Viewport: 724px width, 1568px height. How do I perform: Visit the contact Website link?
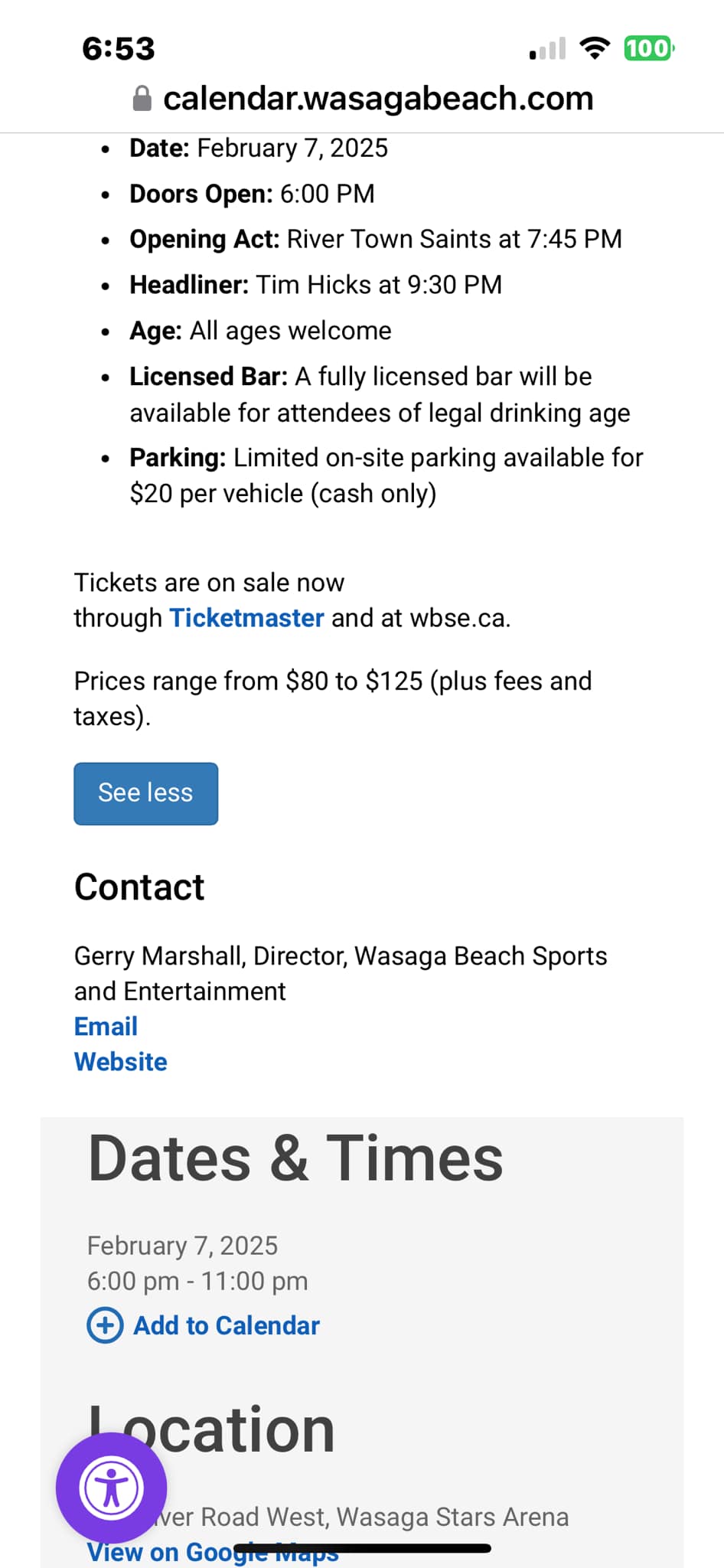[x=120, y=1062]
